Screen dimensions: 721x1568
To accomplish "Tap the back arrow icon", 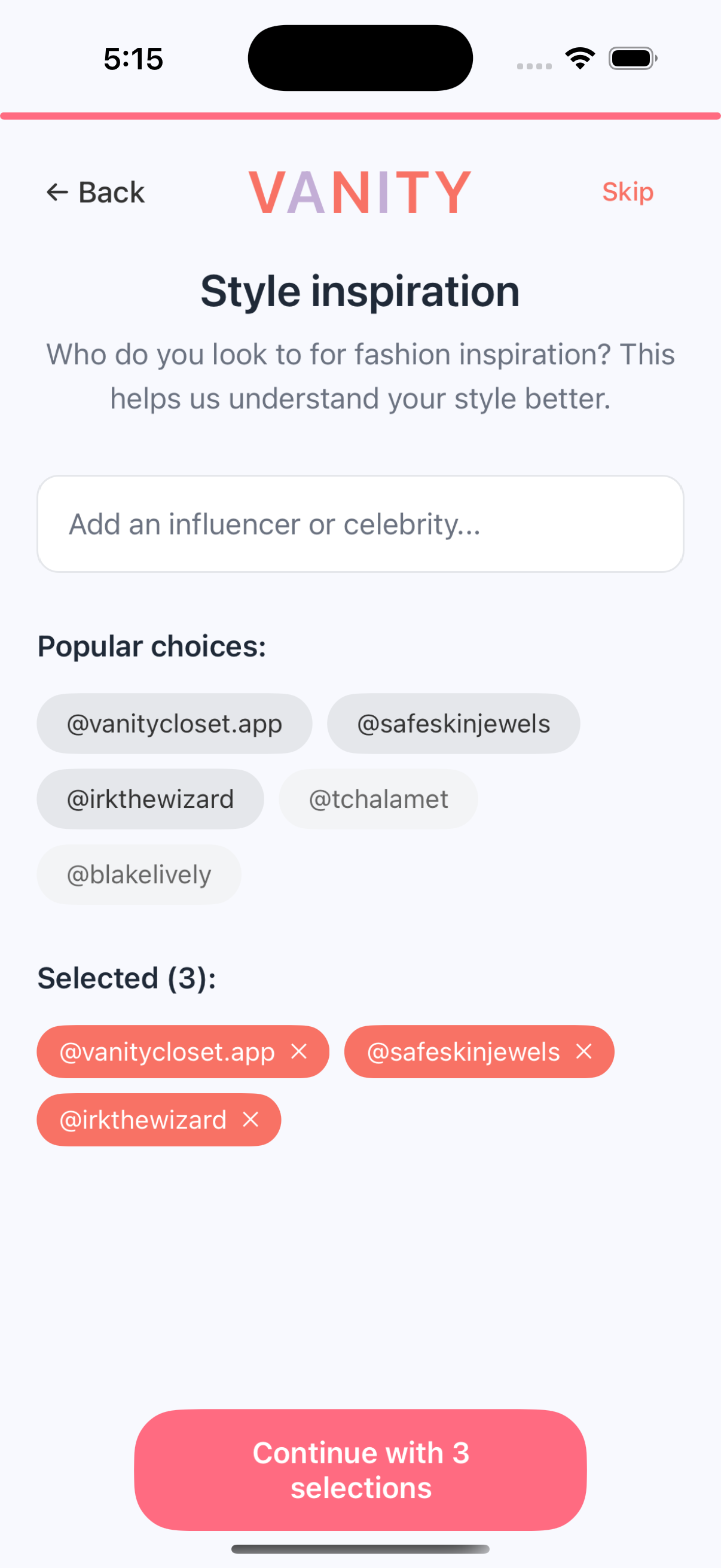I will pyautogui.click(x=57, y=192).
